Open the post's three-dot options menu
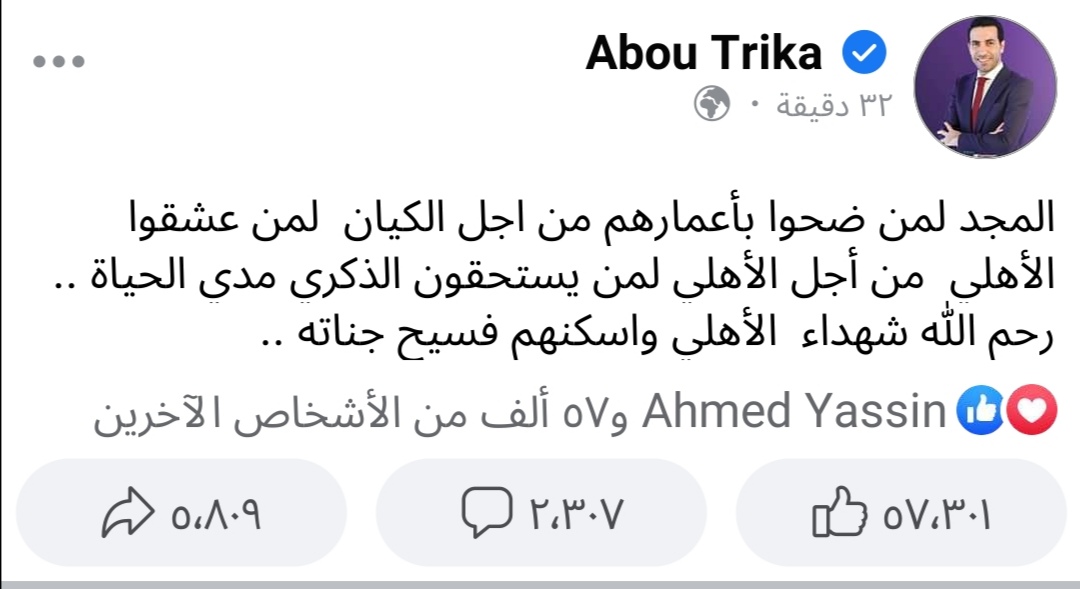The height and width of the screenshot is (589, 1080). (62, 61)
